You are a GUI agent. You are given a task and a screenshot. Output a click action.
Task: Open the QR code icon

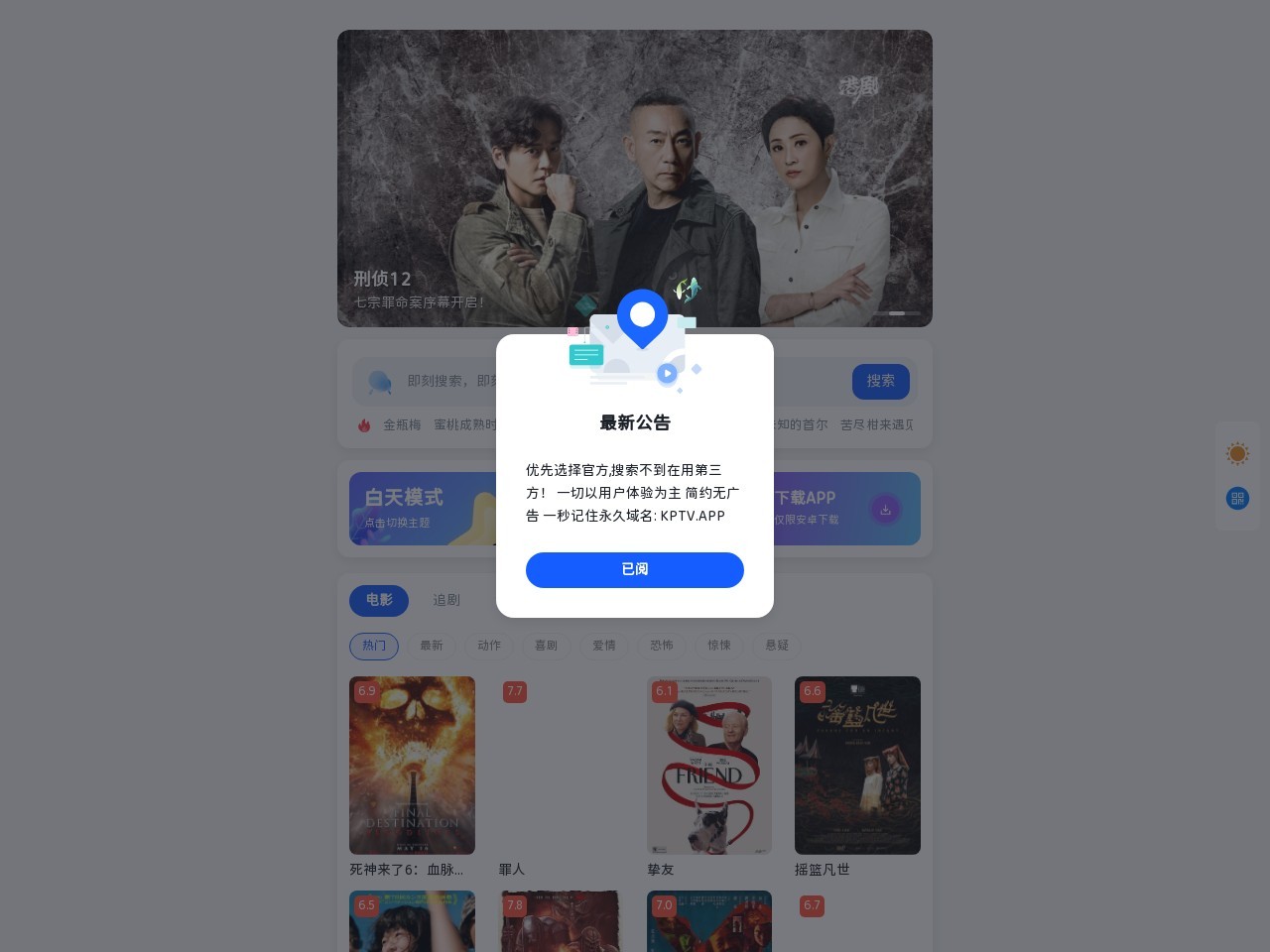click(1237, 498)
